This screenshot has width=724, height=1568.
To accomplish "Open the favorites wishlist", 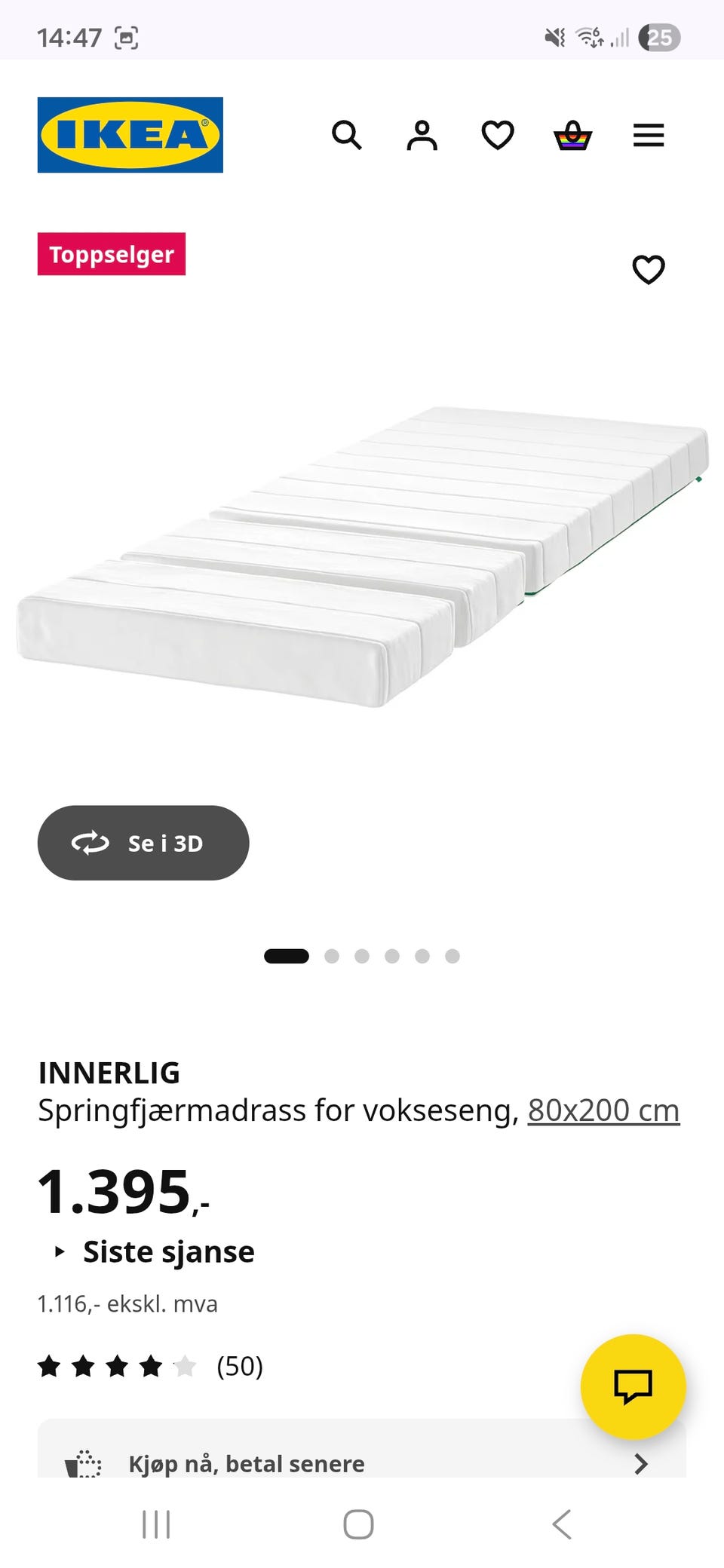I will (x=498, y=136).
